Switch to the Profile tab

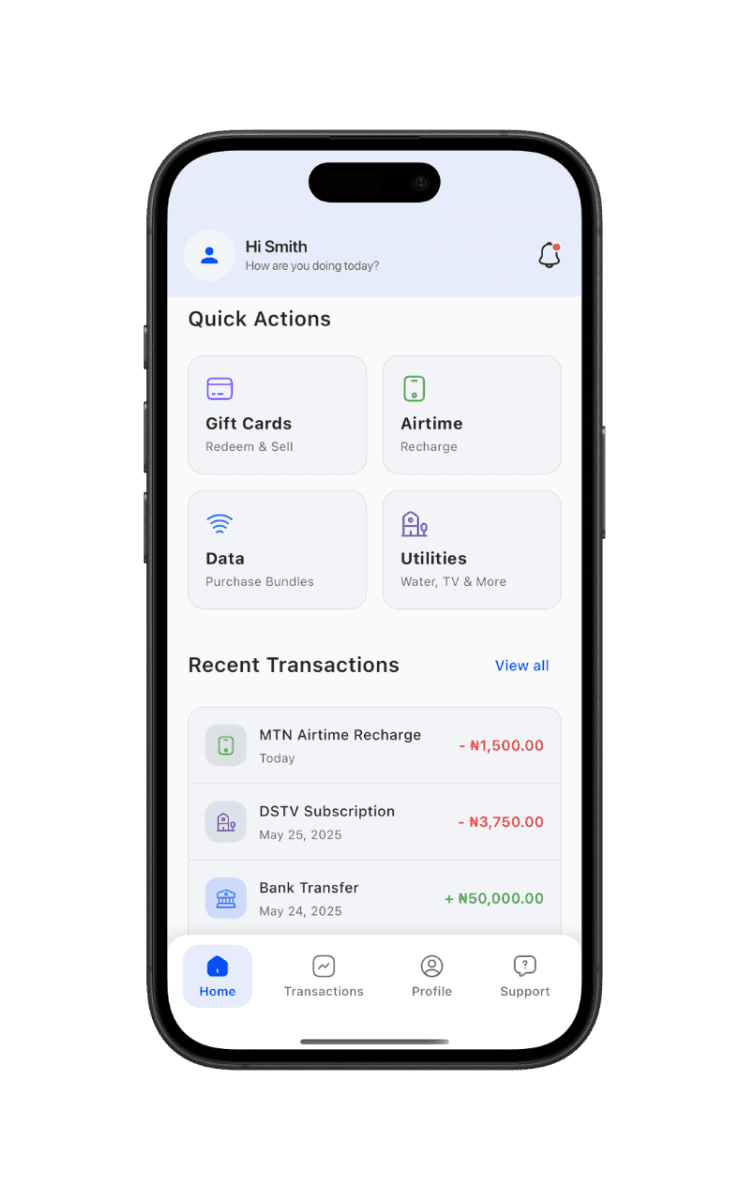(431, 976)
